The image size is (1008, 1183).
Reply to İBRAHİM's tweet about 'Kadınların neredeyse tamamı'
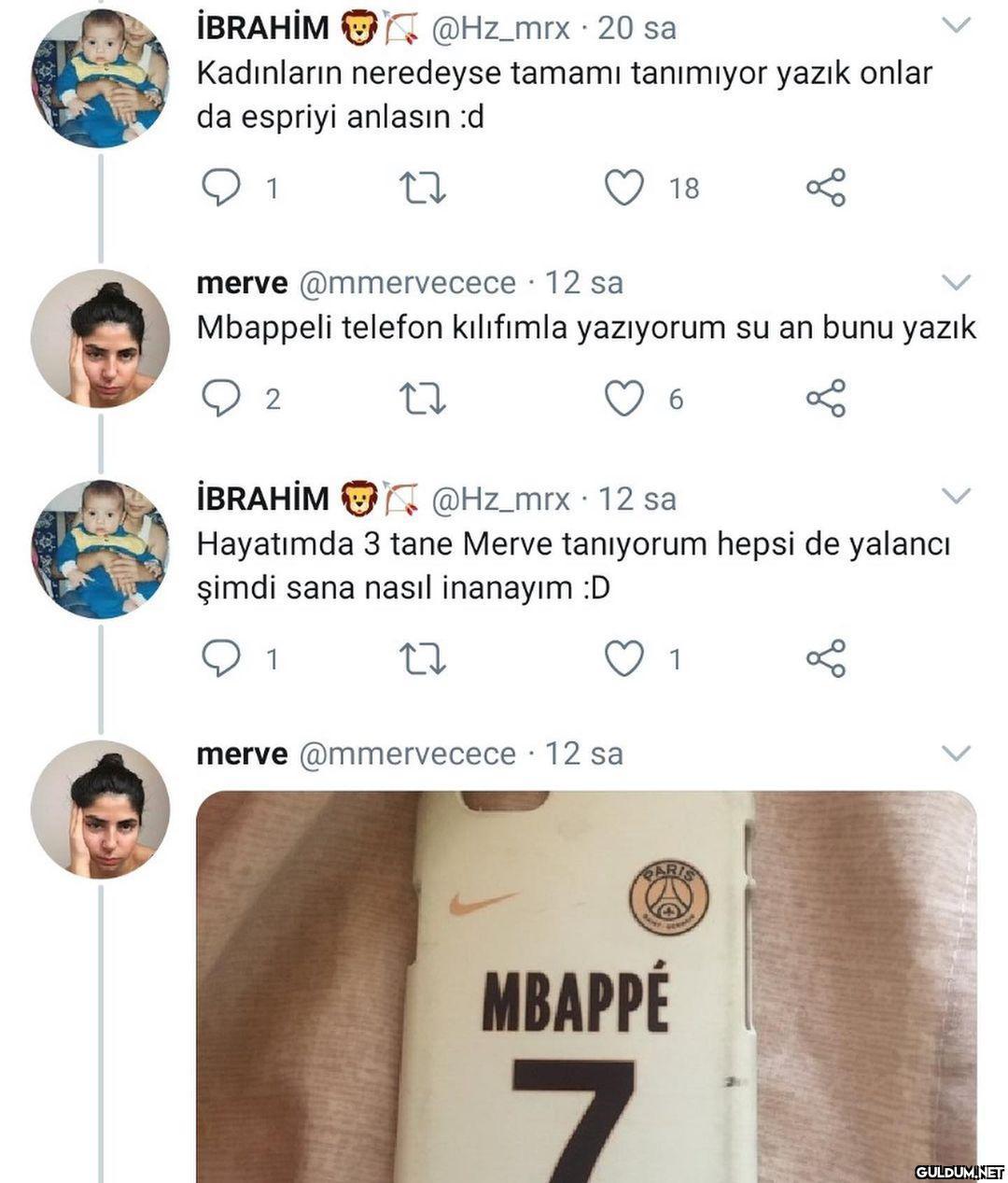pyautogui.click(x=221, y=188)
